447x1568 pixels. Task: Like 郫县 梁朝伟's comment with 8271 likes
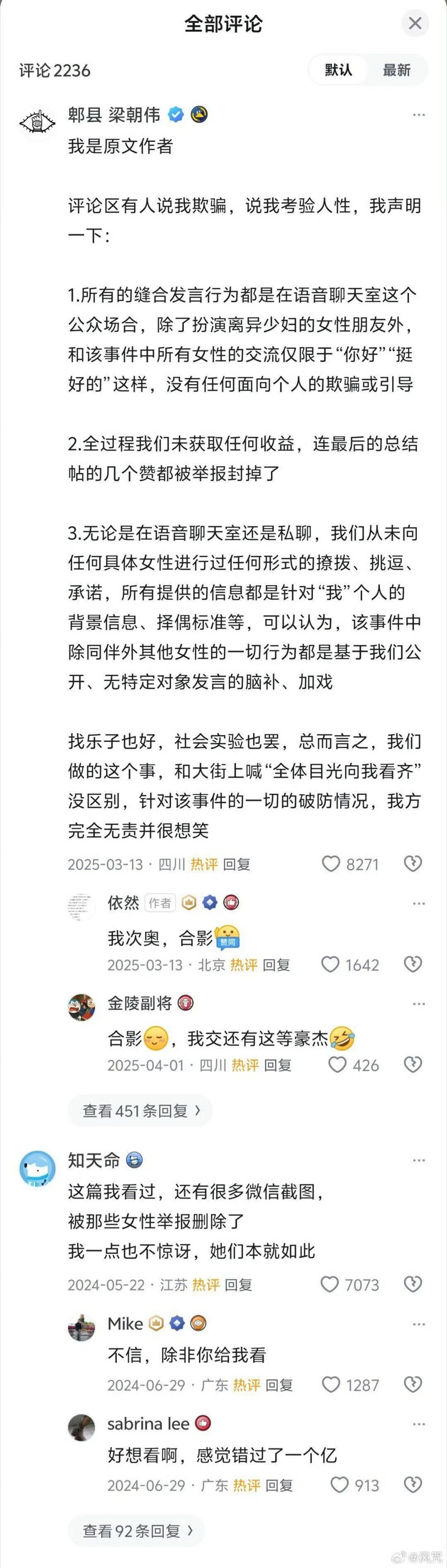click(x=331, y=864)
